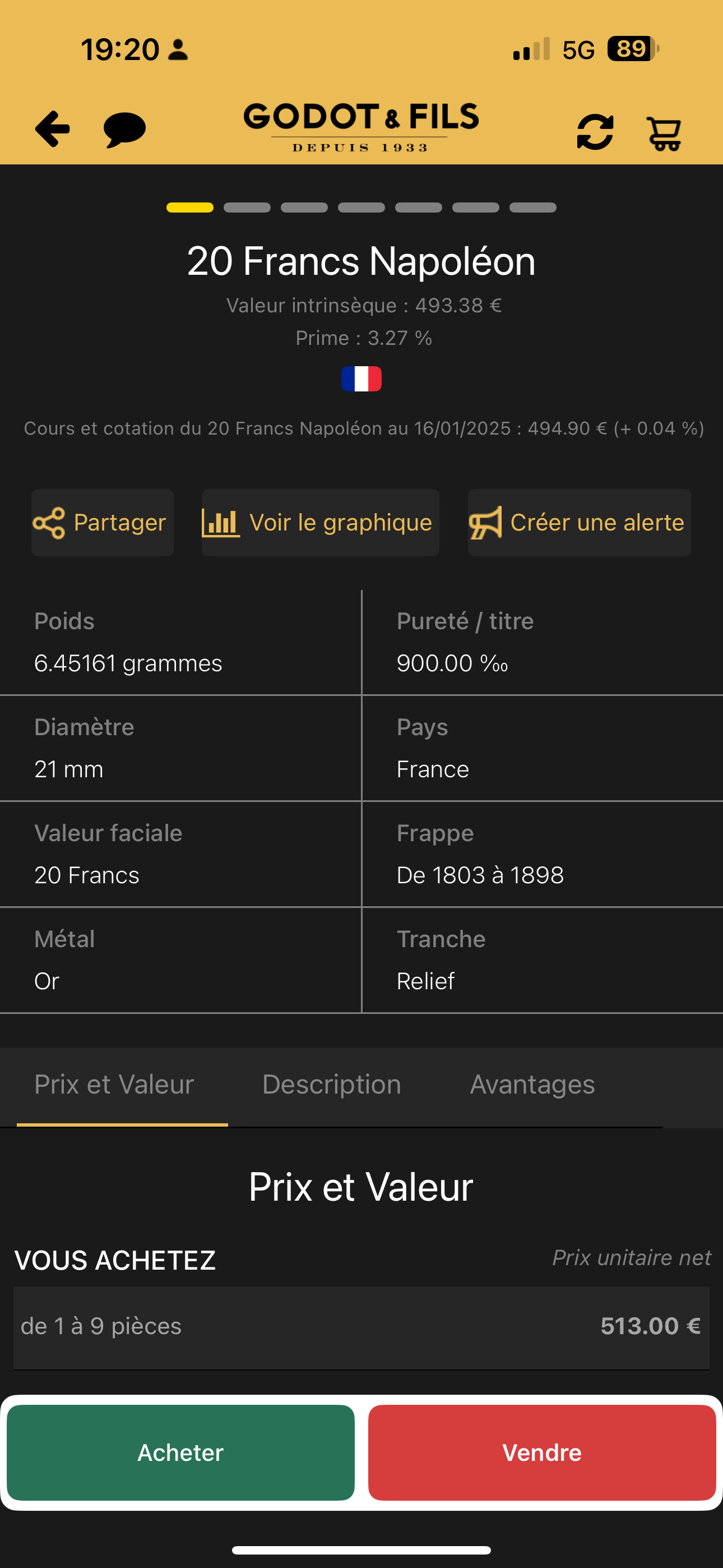Jump to the second page indicator

[247, 207]
